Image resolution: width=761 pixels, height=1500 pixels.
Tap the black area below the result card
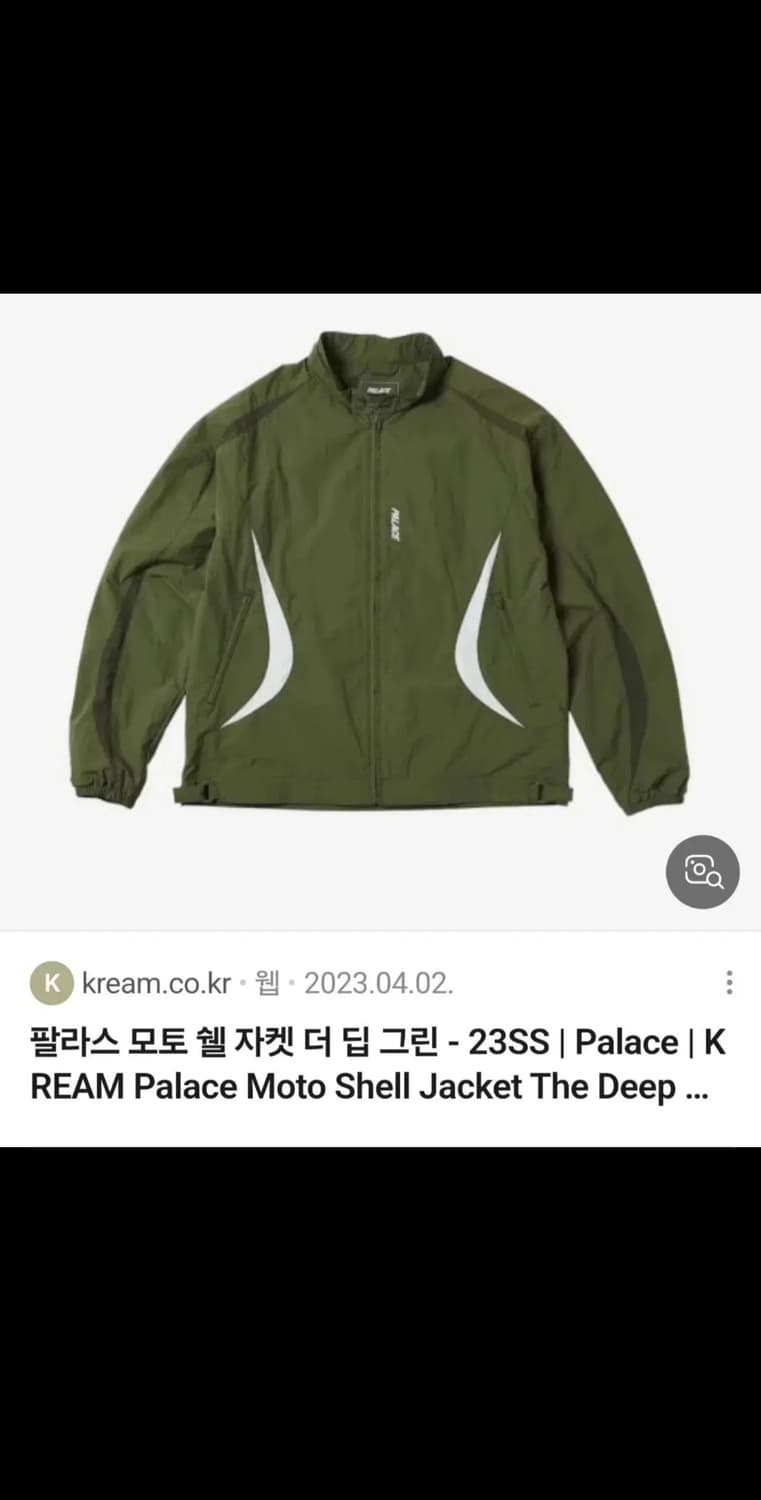(380, 1320)
